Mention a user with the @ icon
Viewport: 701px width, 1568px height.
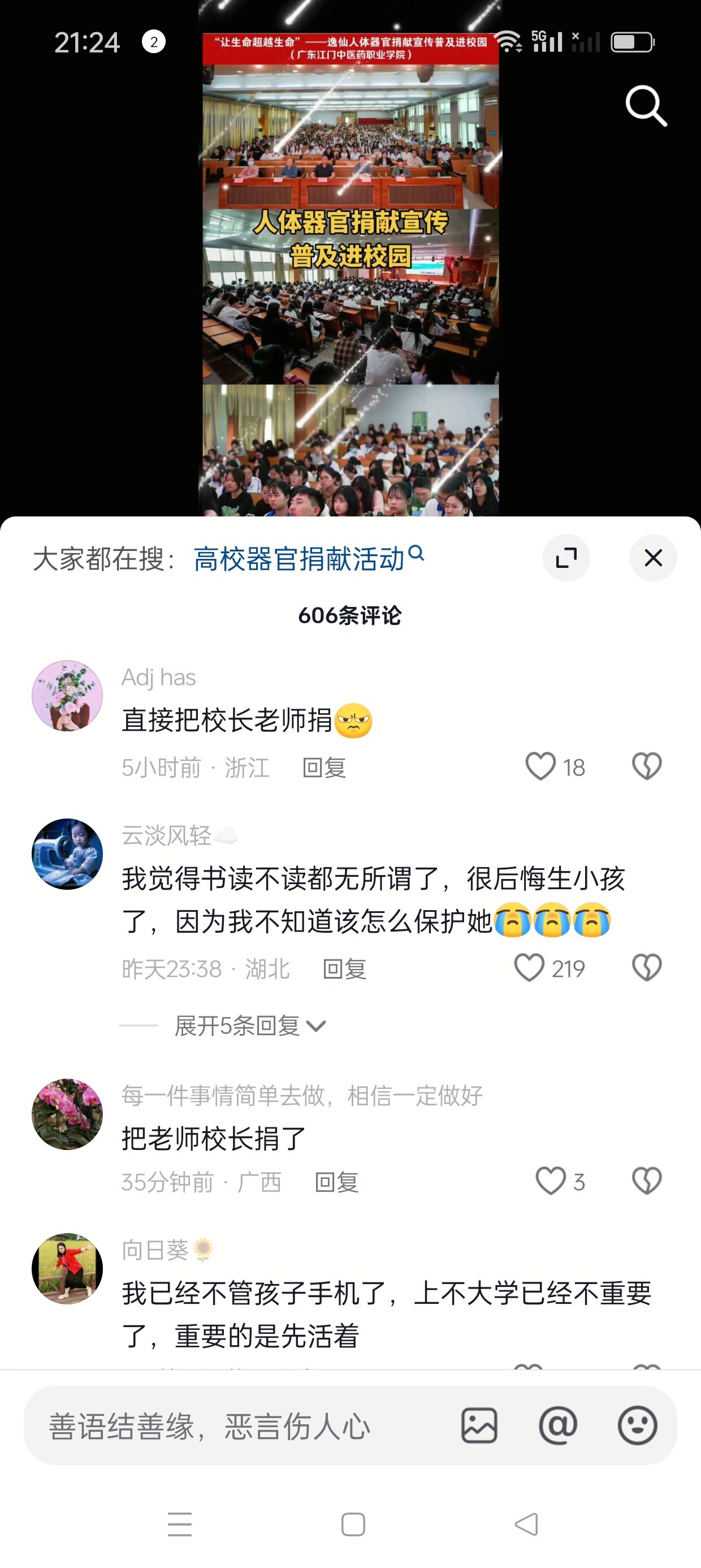coord(557,1425)
